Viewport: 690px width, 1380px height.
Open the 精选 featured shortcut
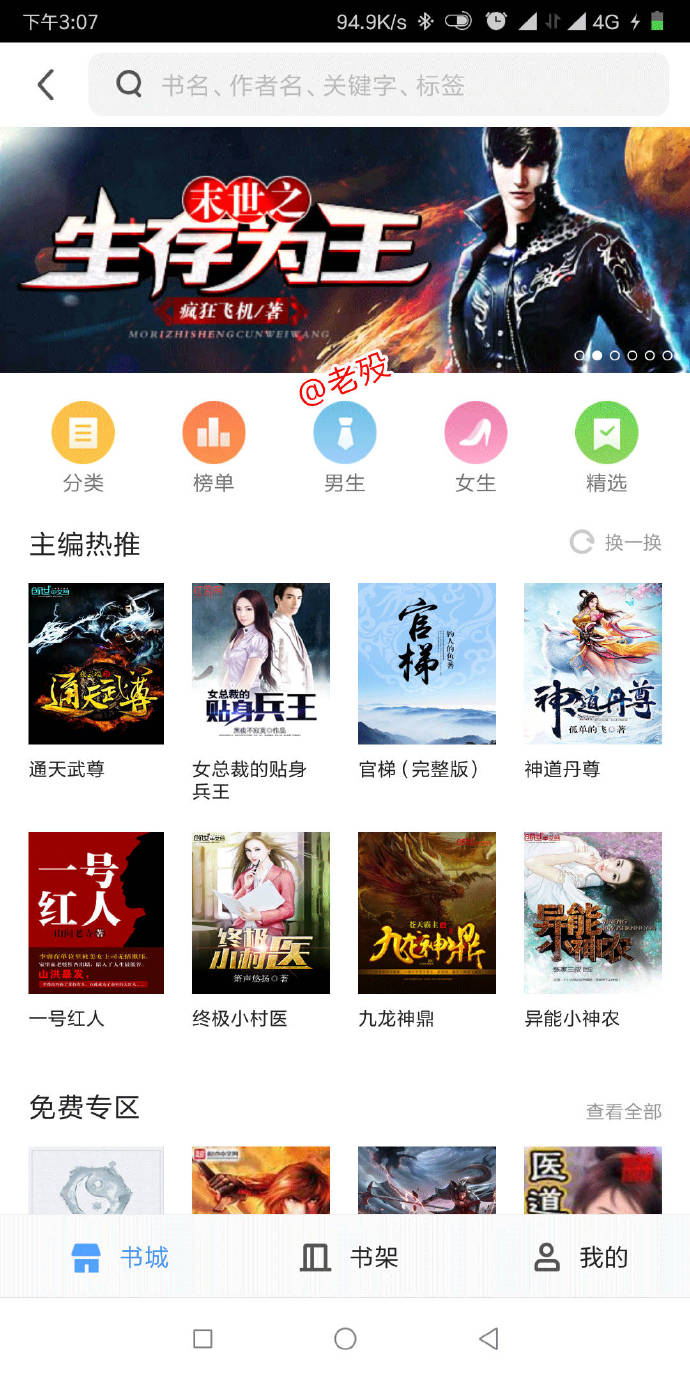606,447
